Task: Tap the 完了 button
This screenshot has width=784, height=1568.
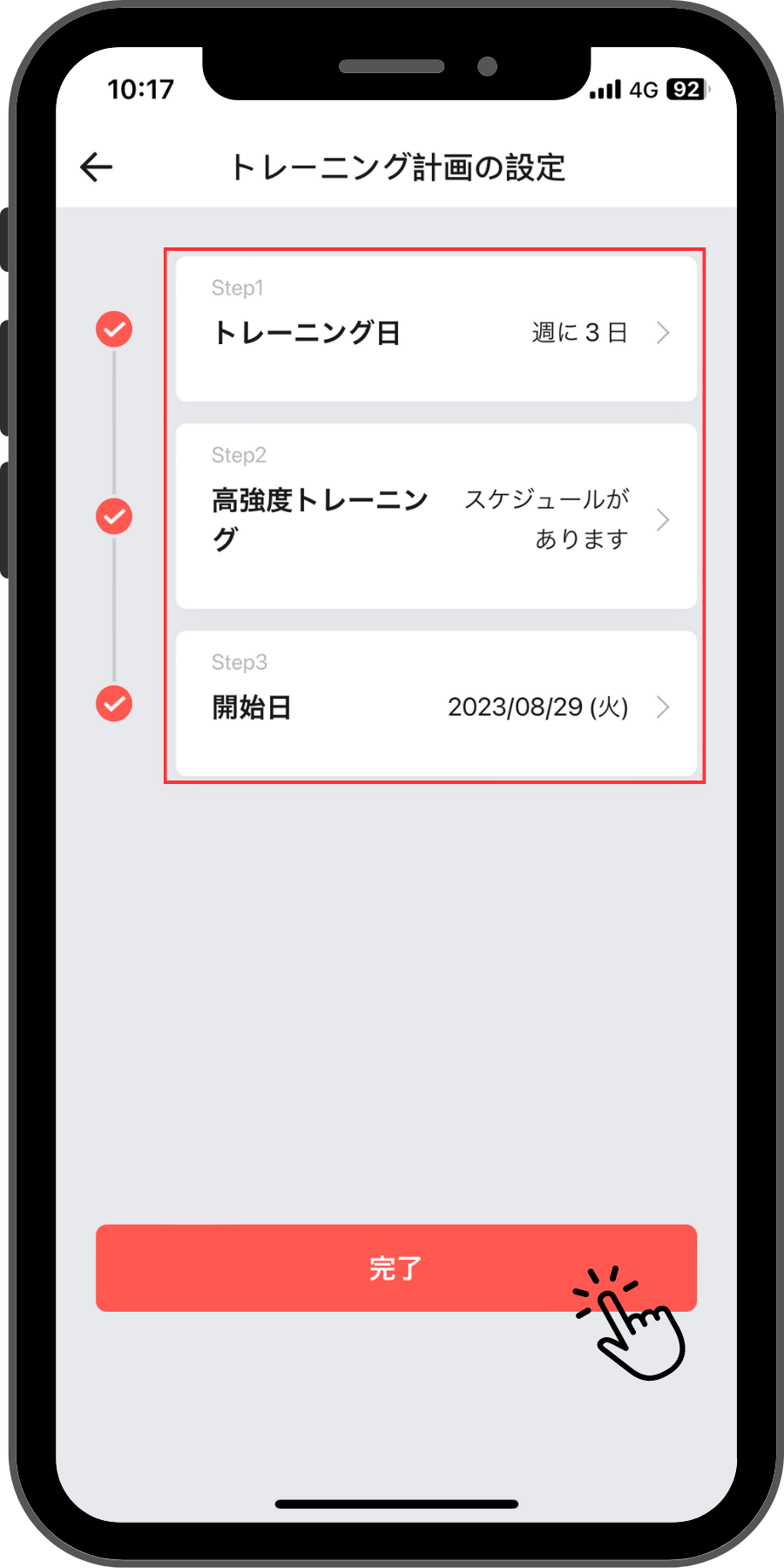Action: coord(395,1267)
